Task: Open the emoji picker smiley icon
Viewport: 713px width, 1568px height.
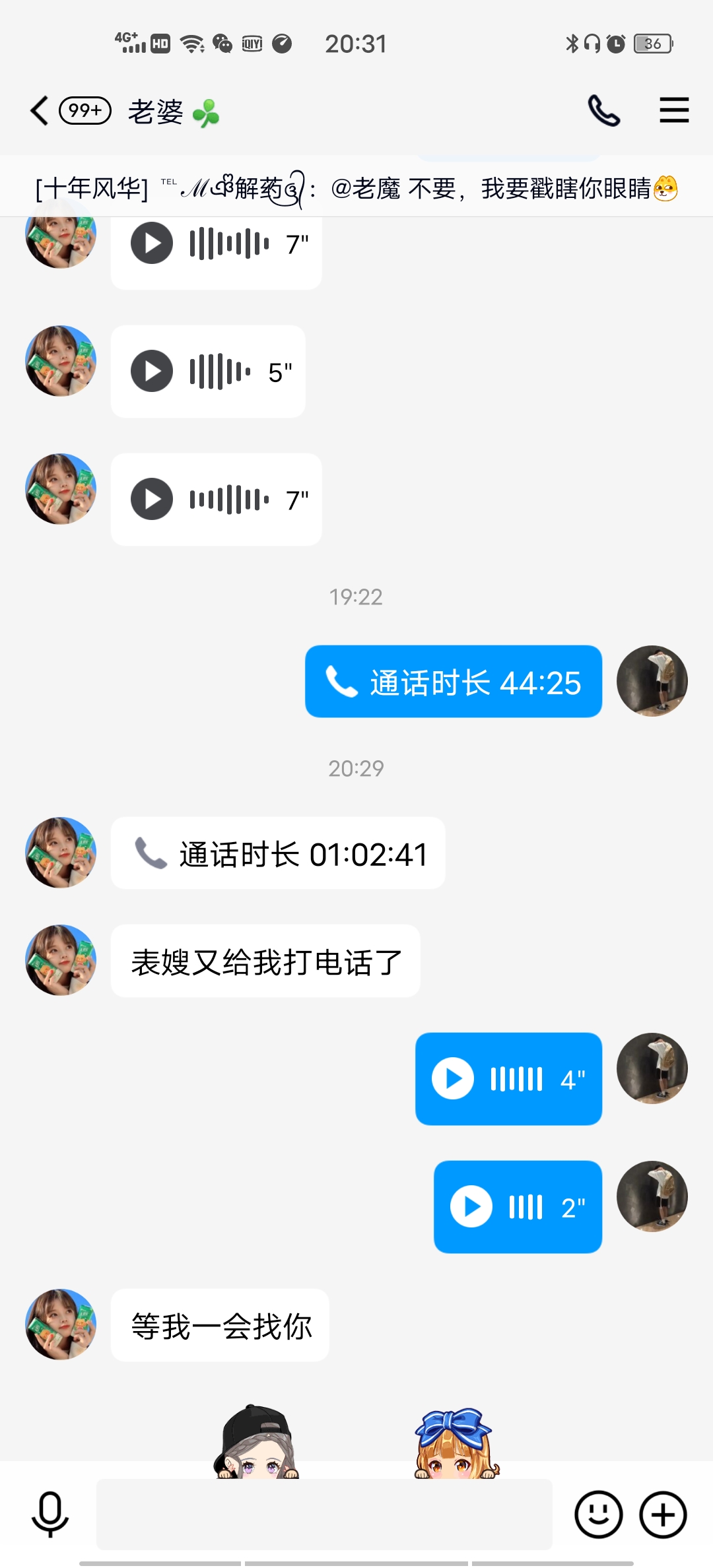Action: tap(598, 1515)
